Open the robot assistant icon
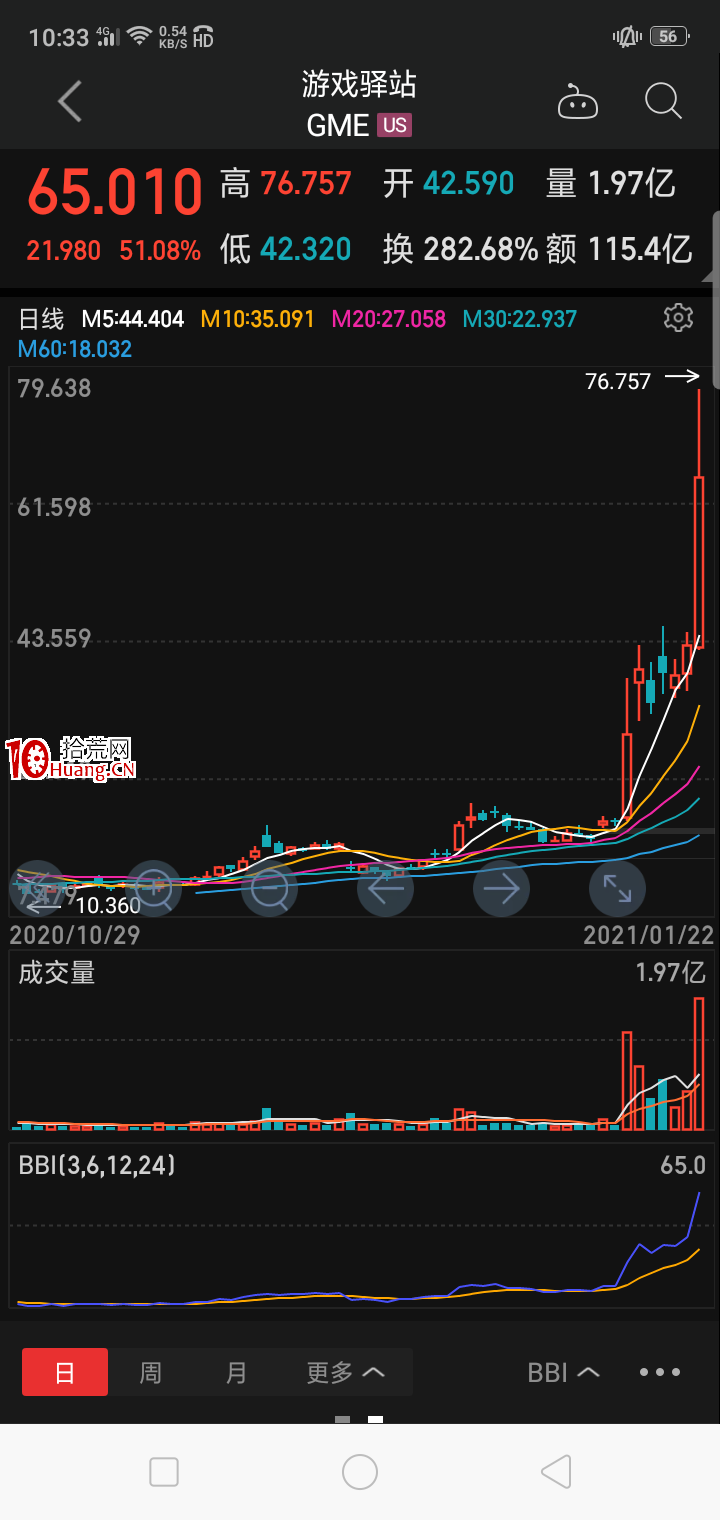 pyautogui.click(x=578, y=102)
